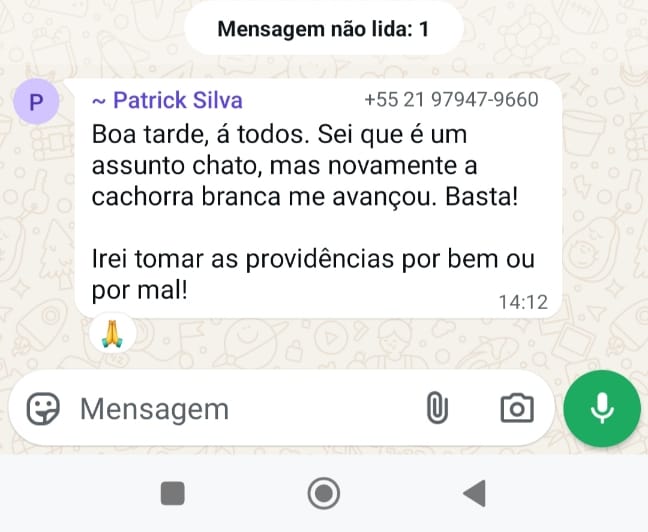View the praying hands reaction
The height and width of the screenshot is (532, 648).
[x=112, y=334]
